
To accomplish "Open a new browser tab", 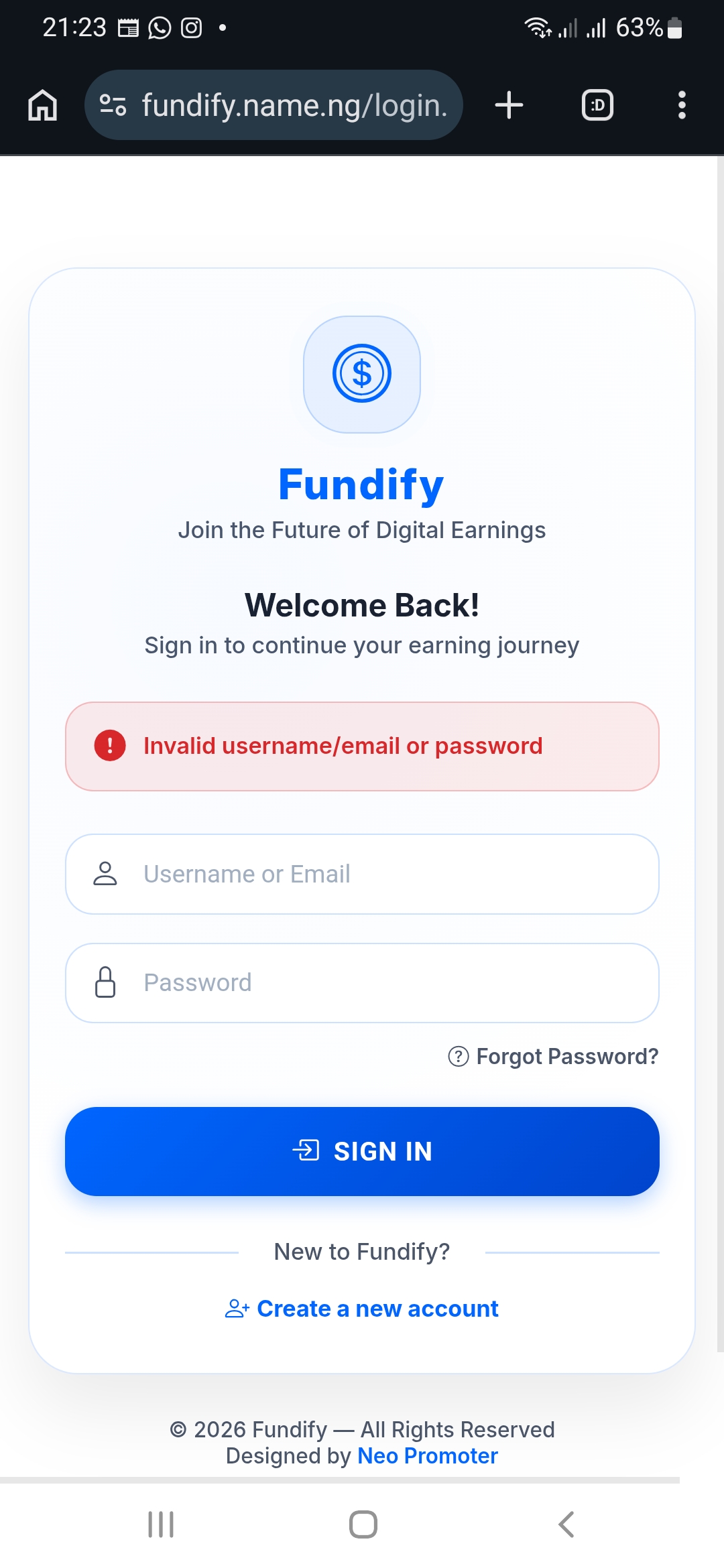I will [x=509, y=105].
